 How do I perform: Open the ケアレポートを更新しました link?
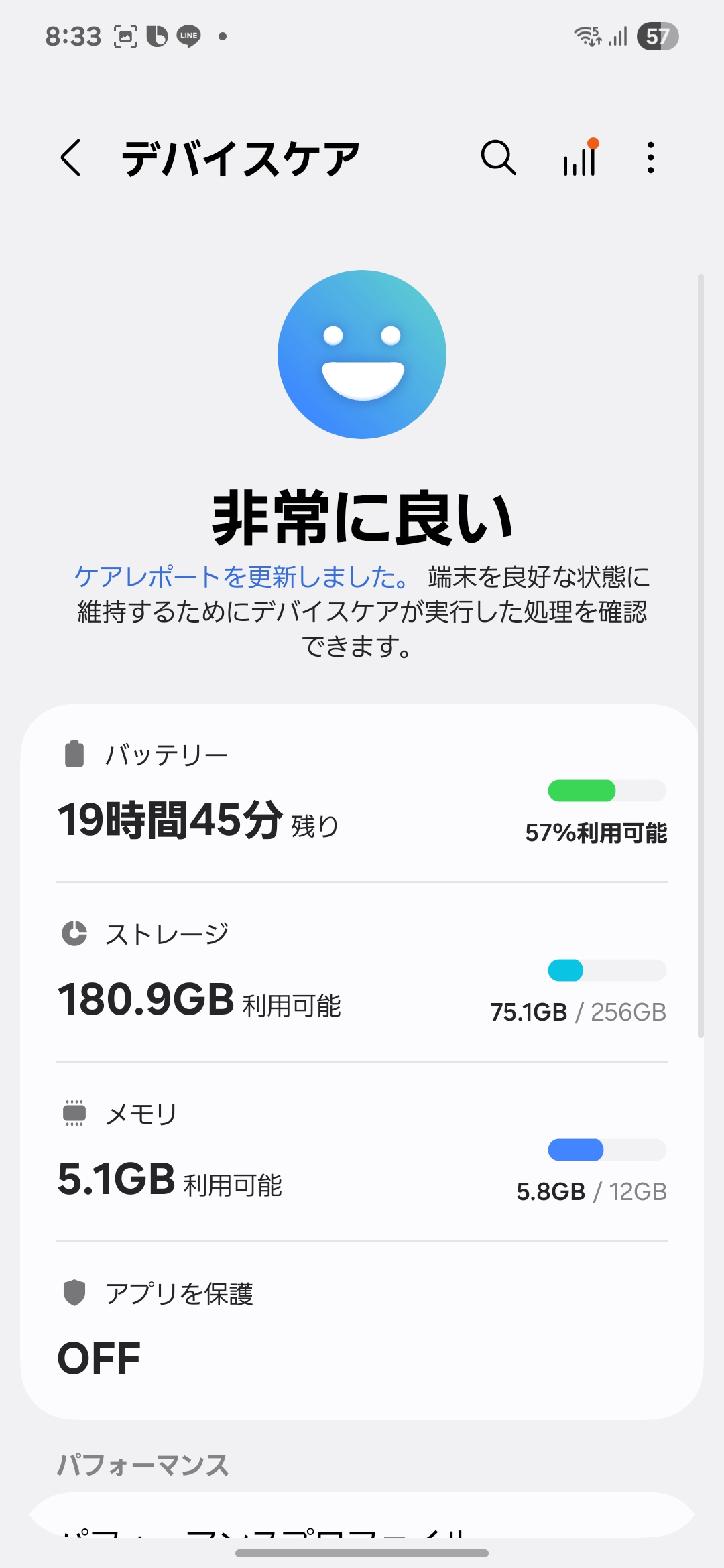pyautogui.click(x=241, y=577)
